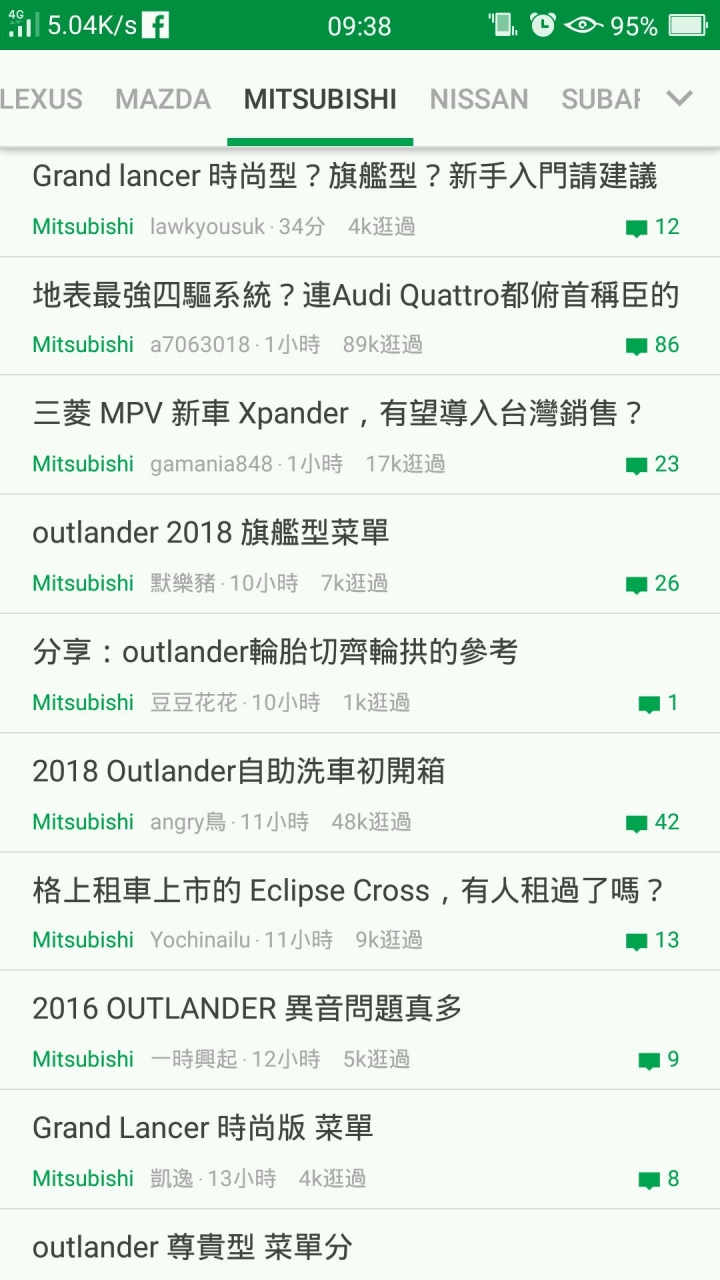Viewport: 720px width, 1280px height.
Task: Switch to the LEXUS tab
Action: 42,99
